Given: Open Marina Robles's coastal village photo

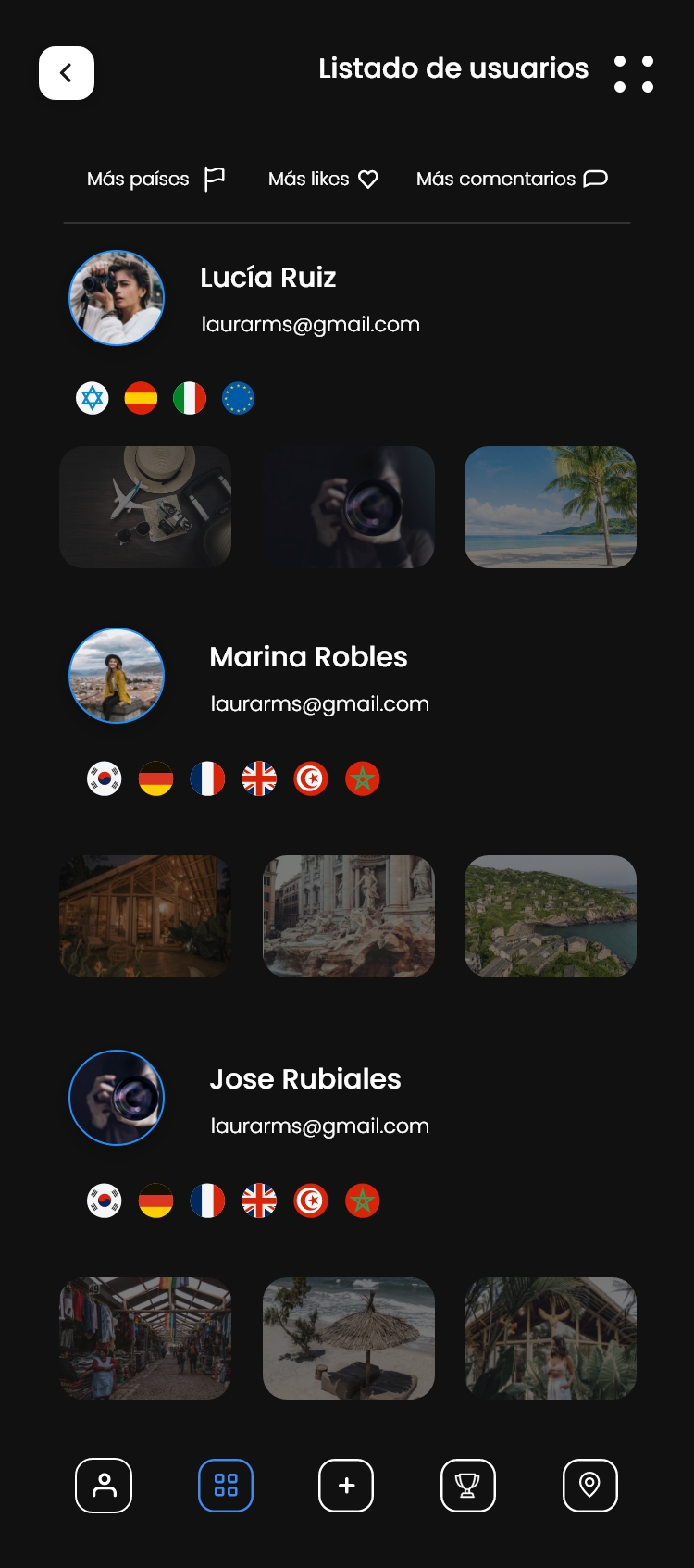Looking at the screenshot, I should coord(551,916).
